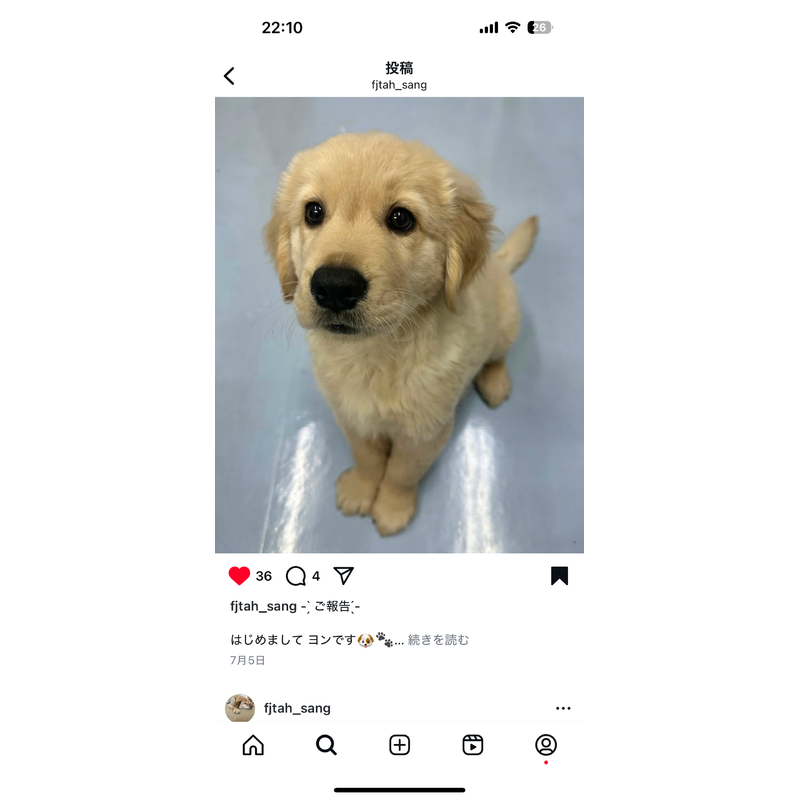Expand the caption with 続きを読む
This screenshot has height=800, width=800.
438,640
